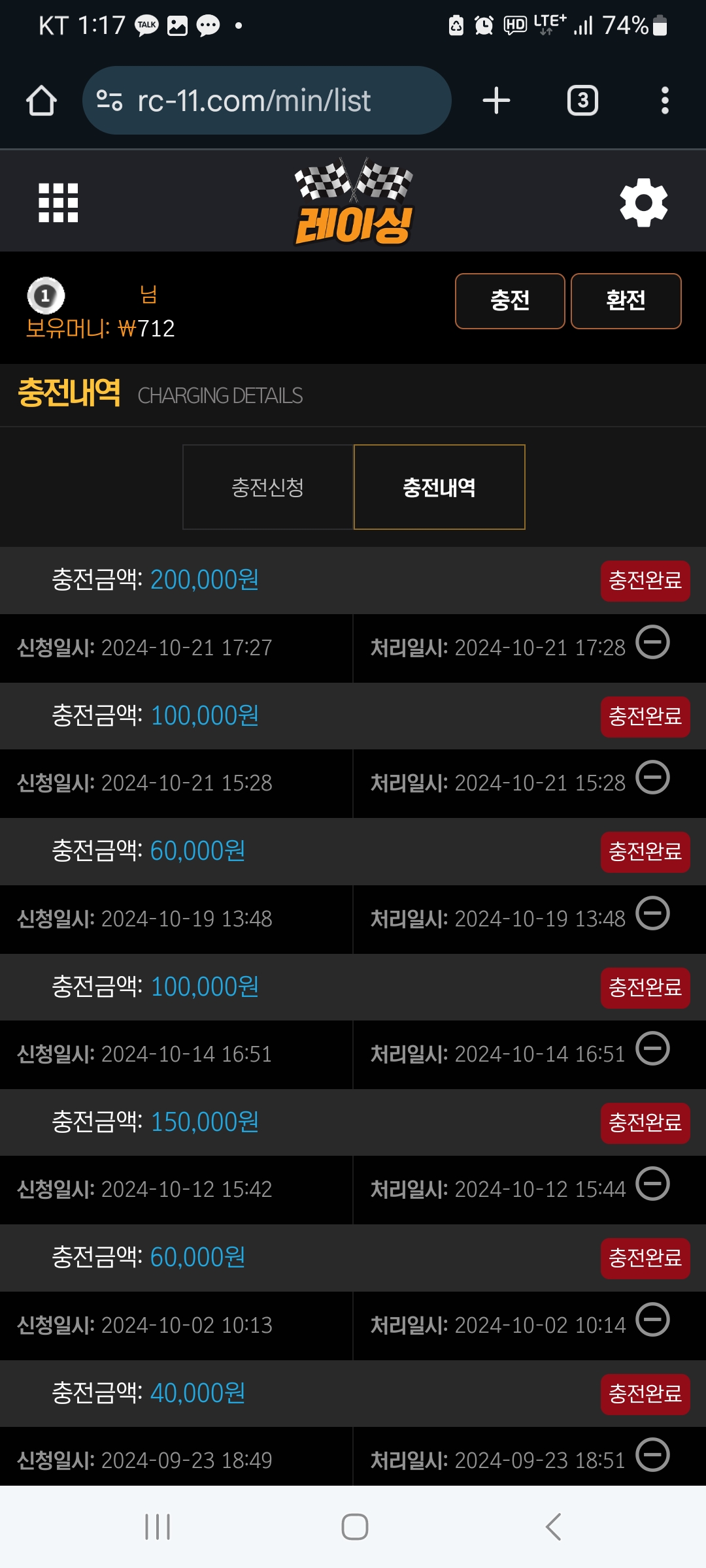Tap the 환전 button

click(626, 301)
